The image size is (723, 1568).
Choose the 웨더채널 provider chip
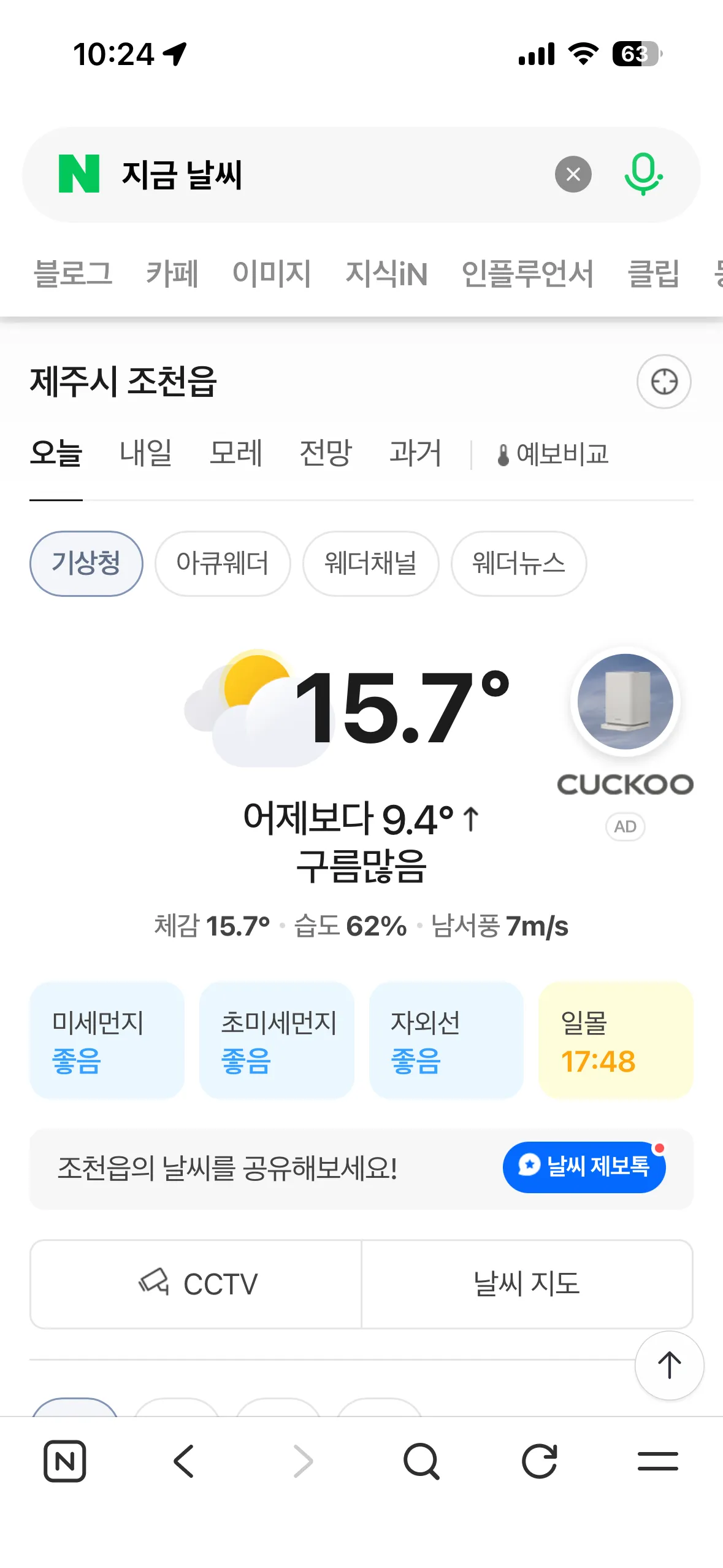click(x=370, y=563)
